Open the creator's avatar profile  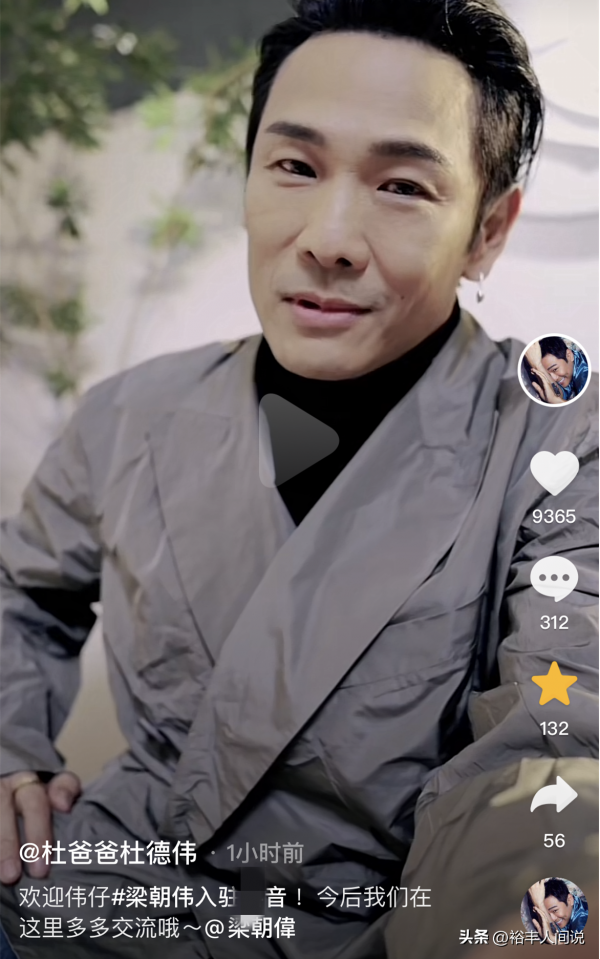click(x=554, y=370)
